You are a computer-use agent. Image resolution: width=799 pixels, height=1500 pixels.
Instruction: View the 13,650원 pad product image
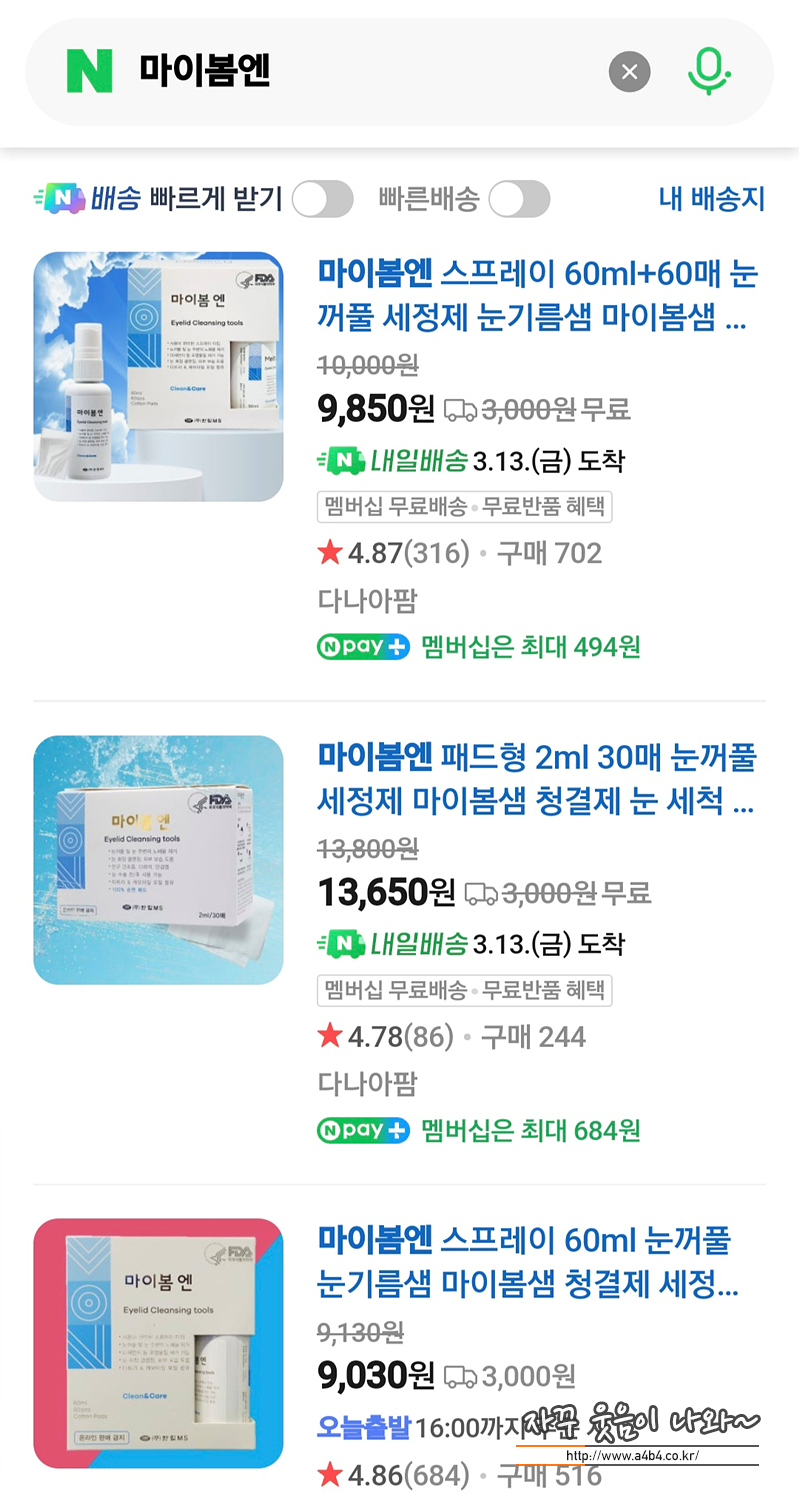click(x=158, y=860)
